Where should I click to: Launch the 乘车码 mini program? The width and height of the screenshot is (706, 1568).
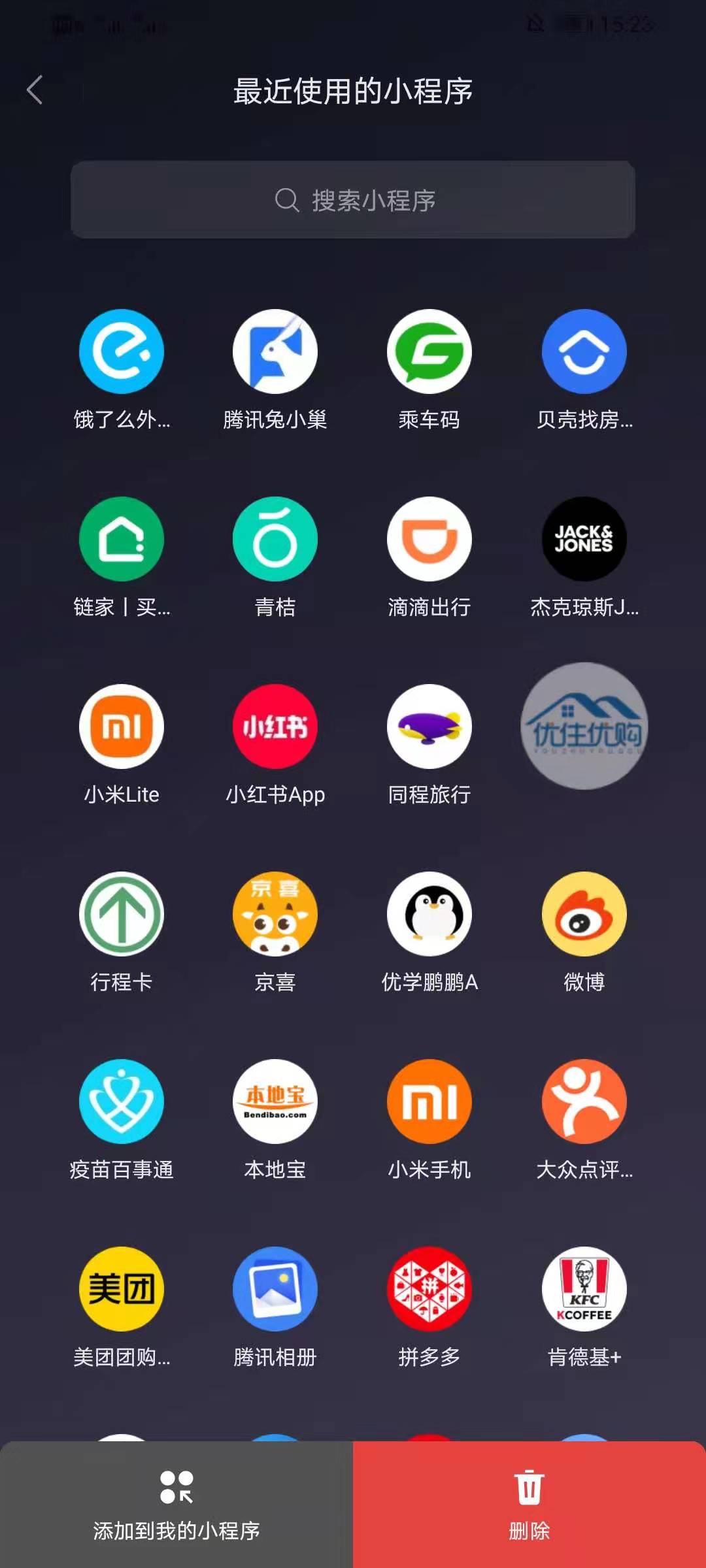click(429, 352)
